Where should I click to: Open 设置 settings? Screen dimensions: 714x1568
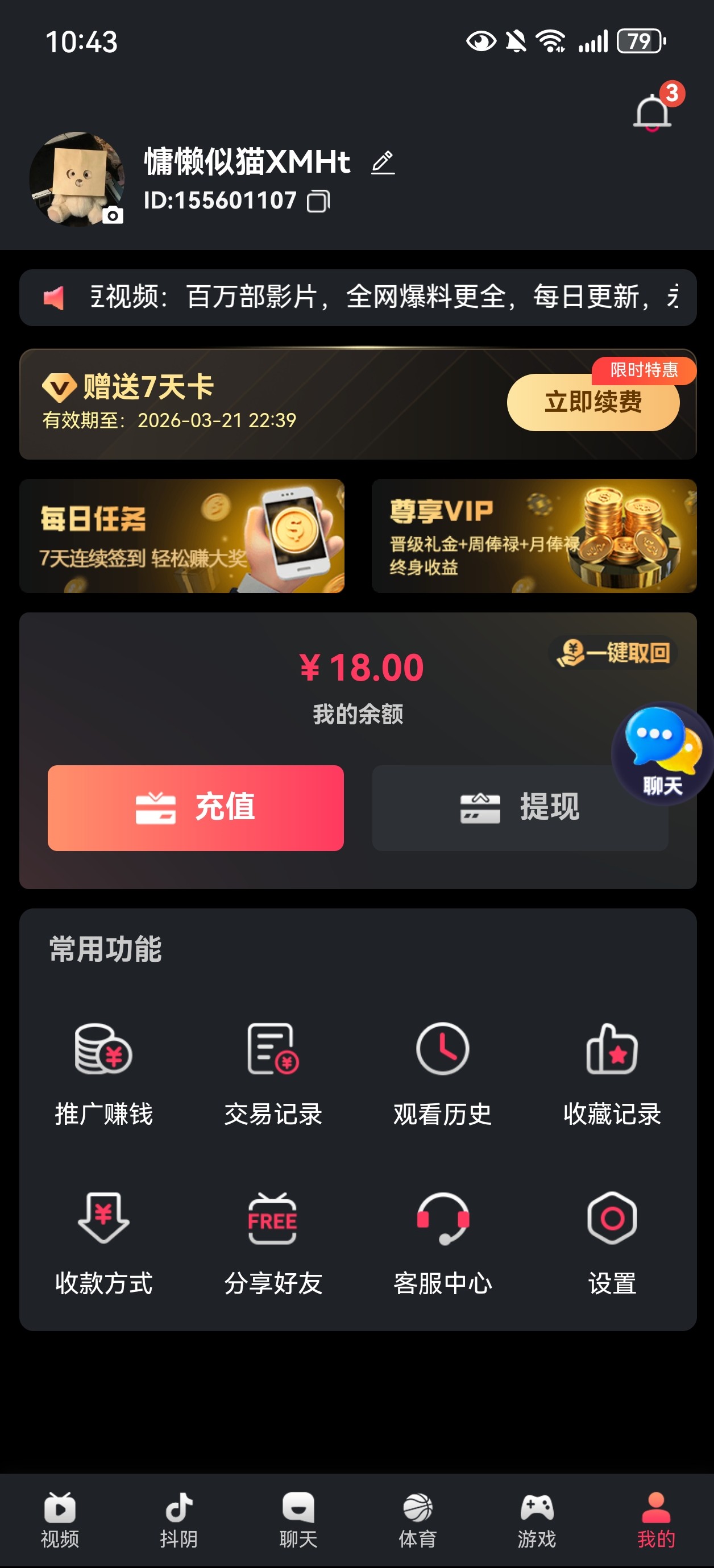612,1243
